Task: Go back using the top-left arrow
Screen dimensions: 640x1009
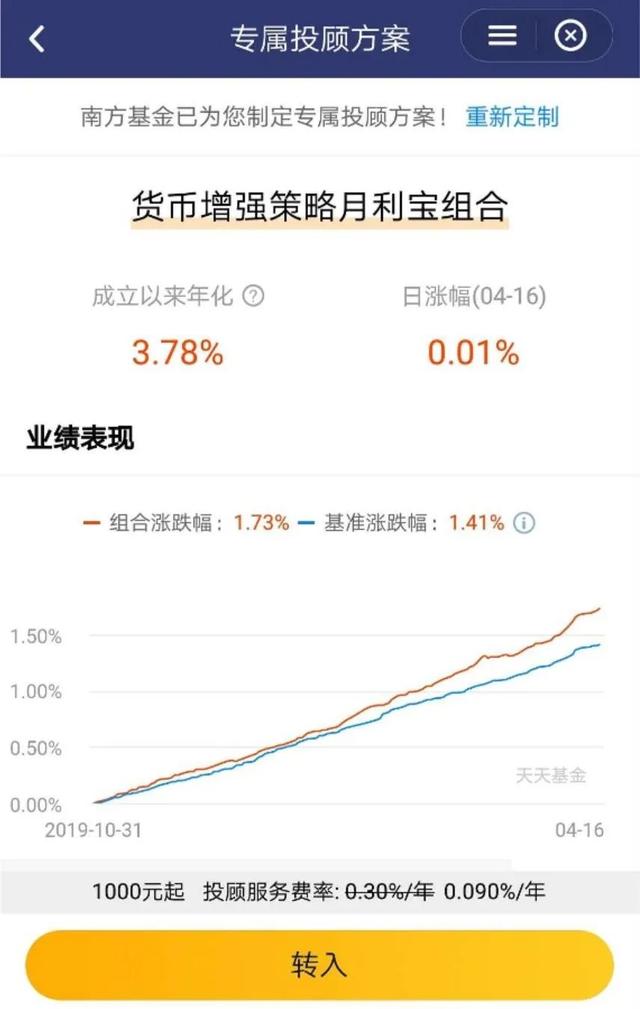Action: pos(37,39)
